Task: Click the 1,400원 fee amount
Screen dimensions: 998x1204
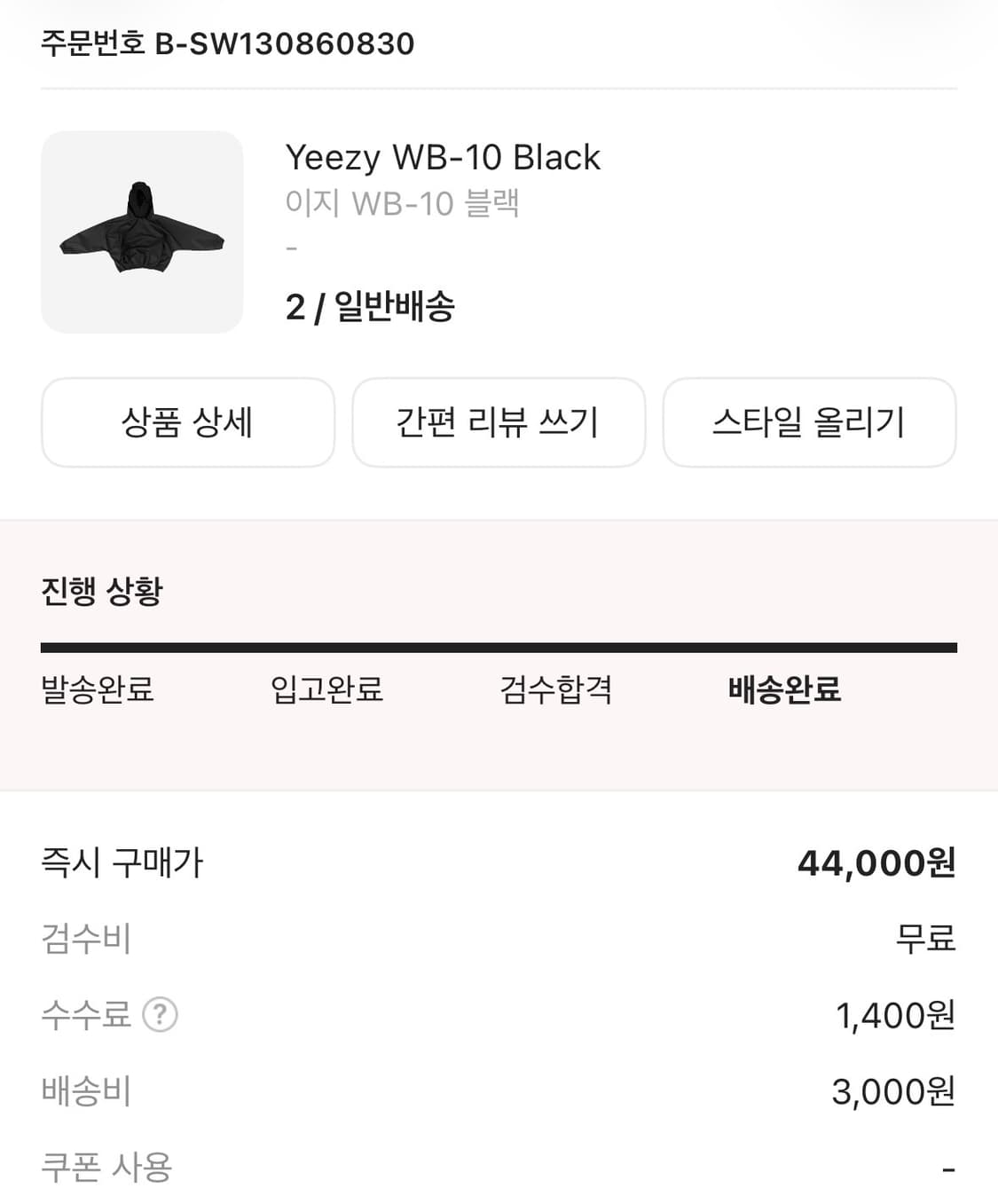Action: pyautogui.click(x=895, y=1015)
